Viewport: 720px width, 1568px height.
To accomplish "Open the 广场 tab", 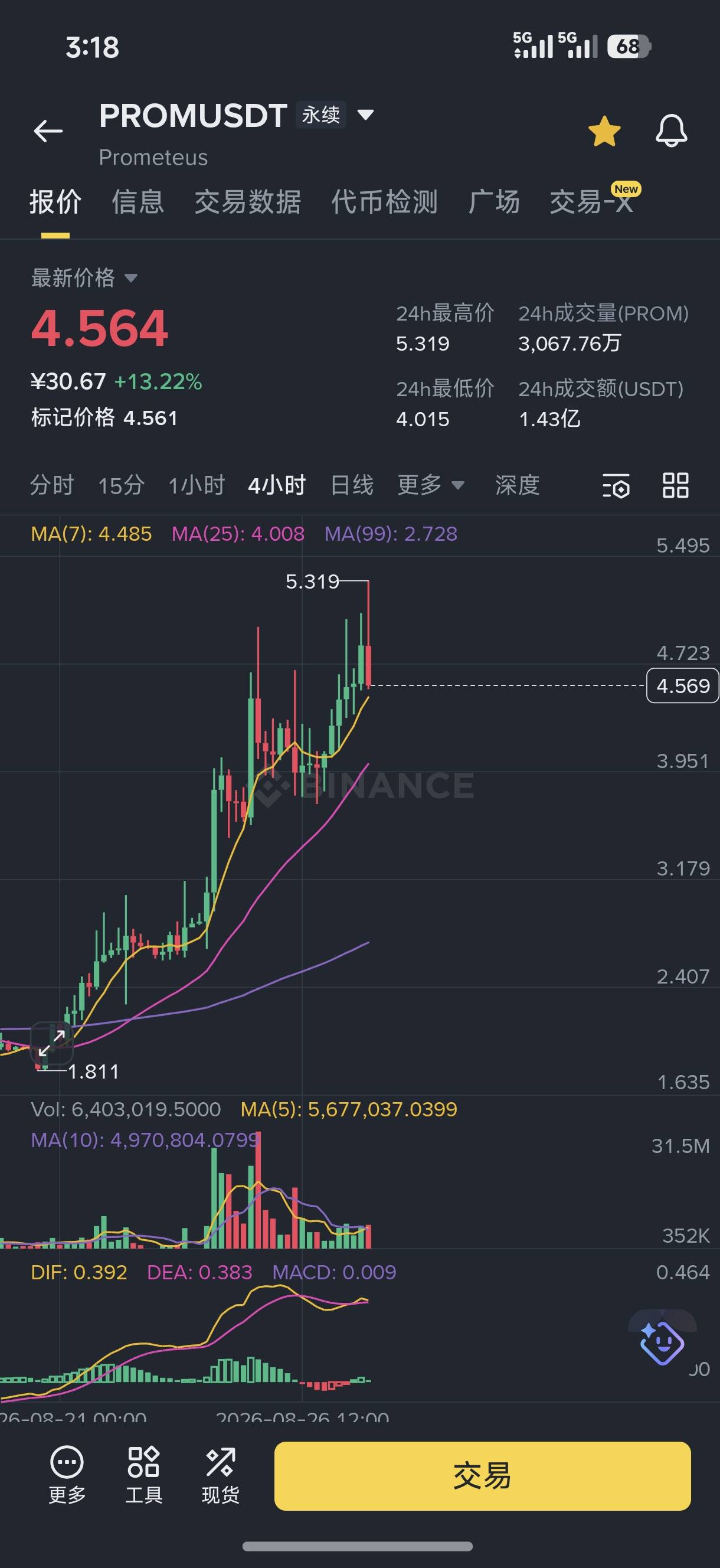I will (493, 201).
